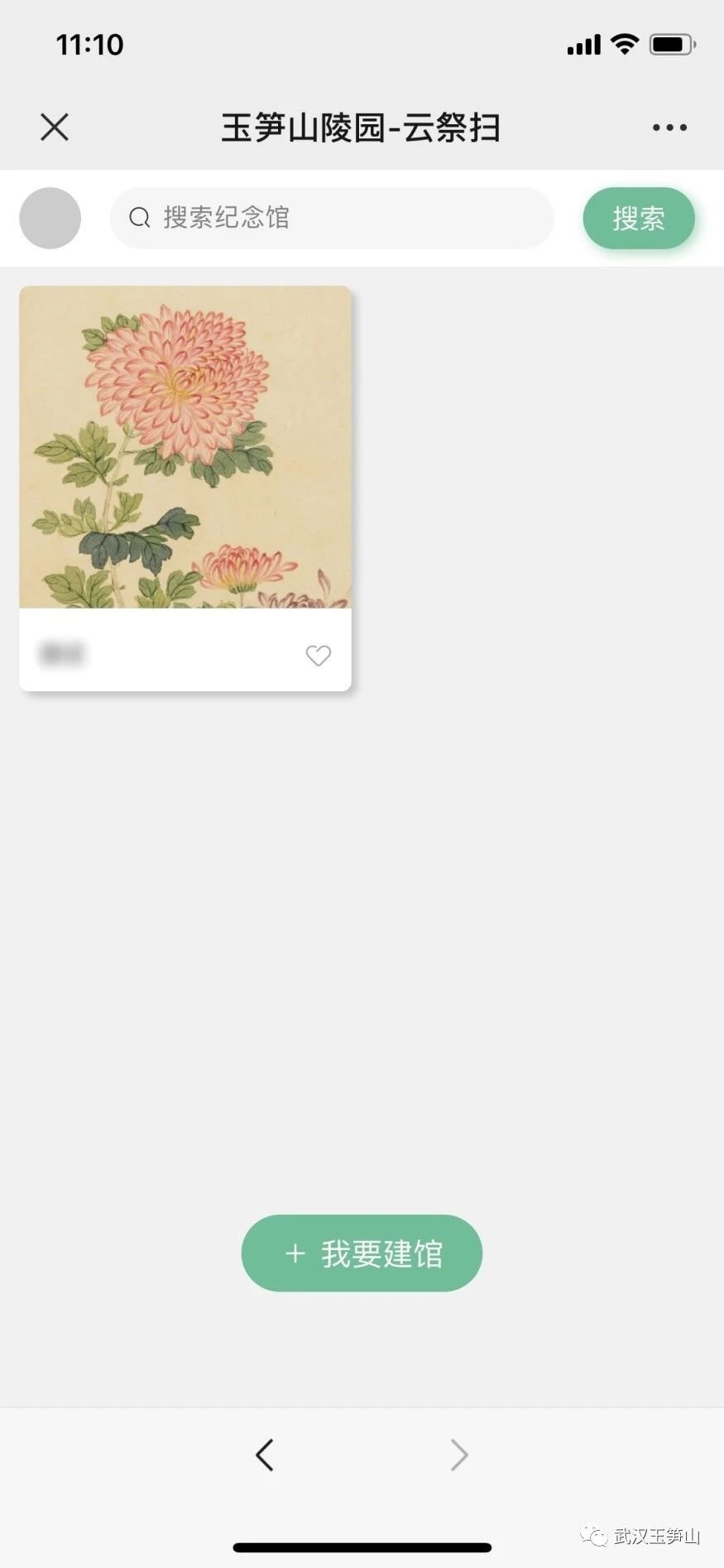Viewport: 724px width, 1568px height.
Task: Close the 玉笋山陵园-云祭扫 page
Action: pos(55,127)
